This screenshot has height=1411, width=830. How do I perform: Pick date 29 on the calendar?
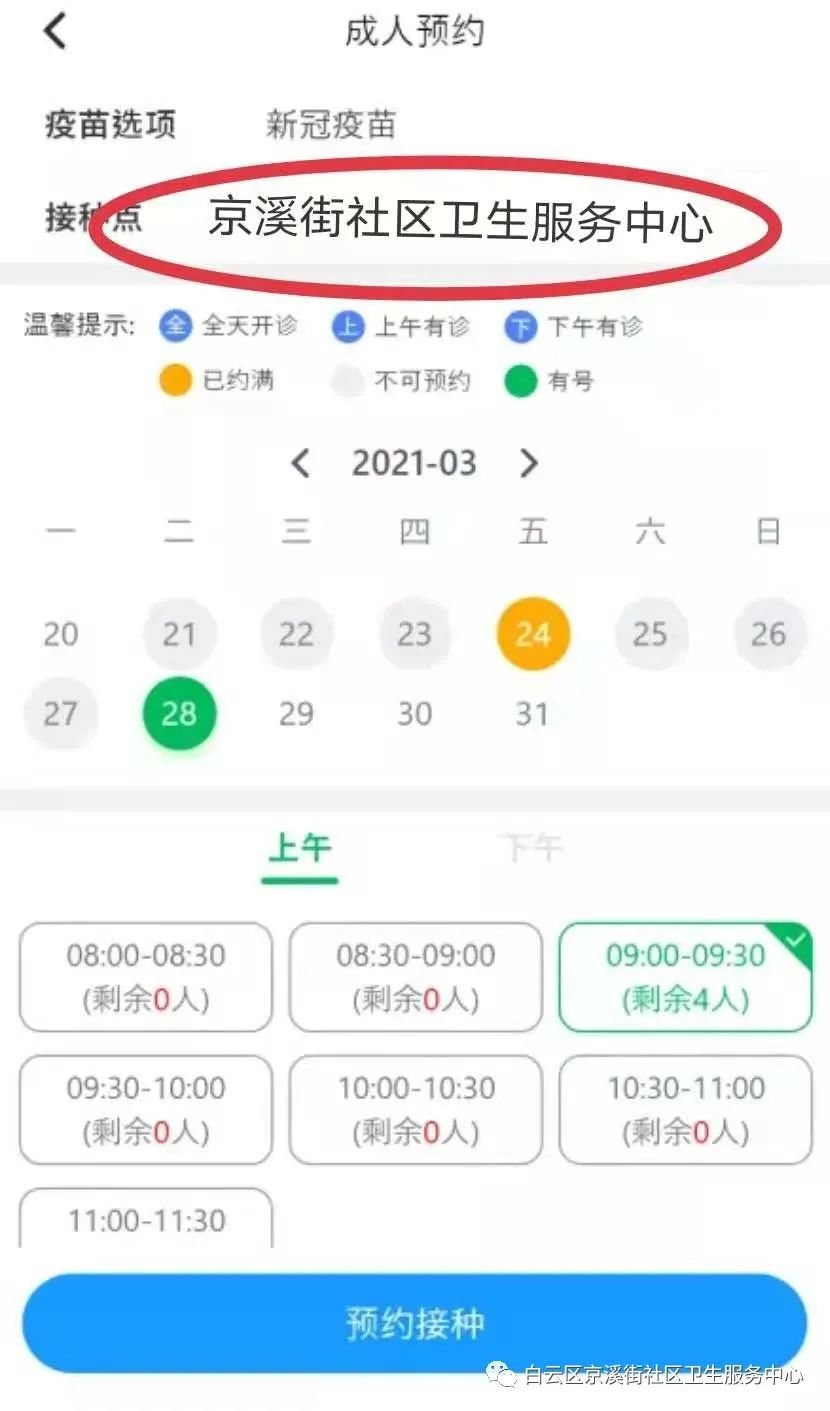(296, 714)
